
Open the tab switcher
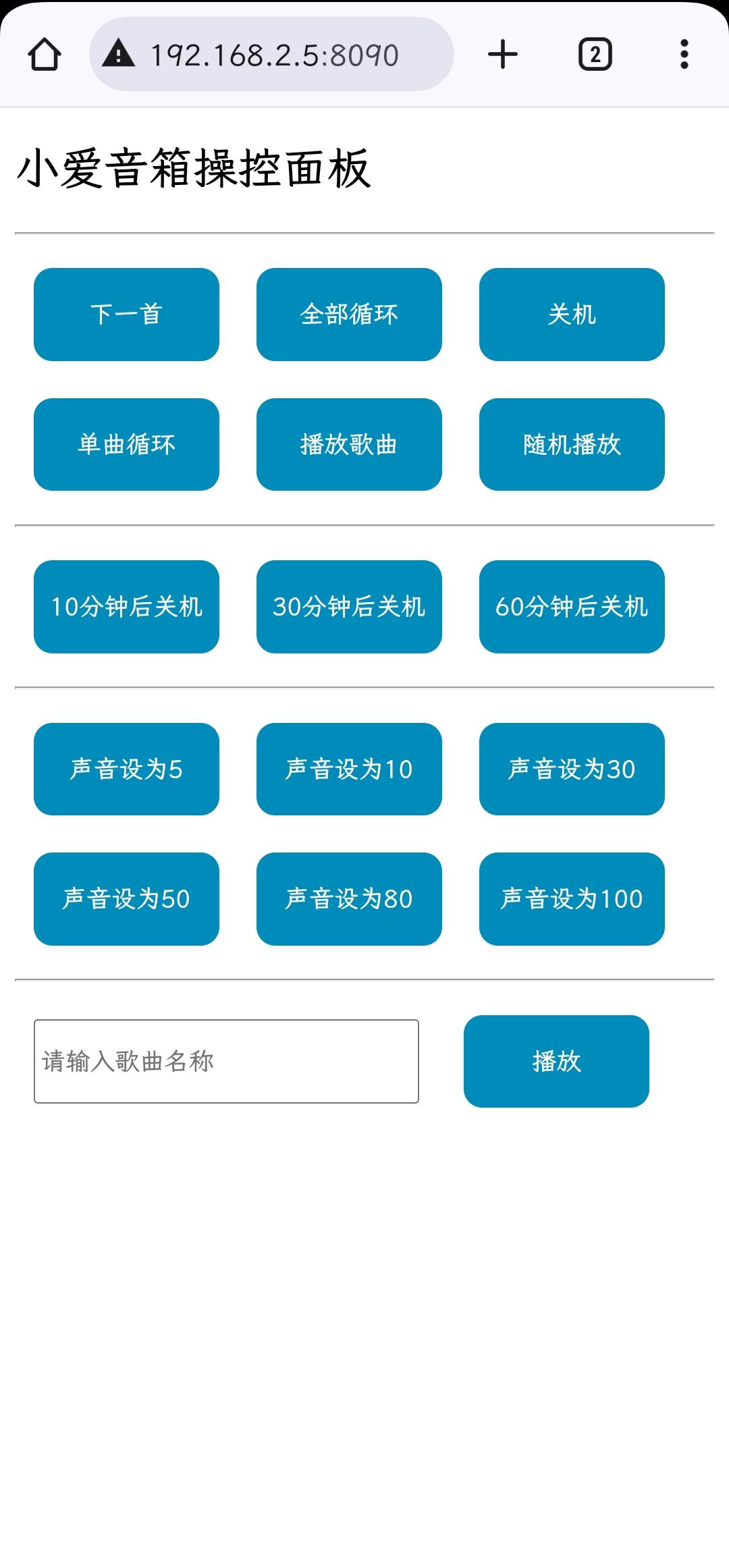tap(595, 55)
